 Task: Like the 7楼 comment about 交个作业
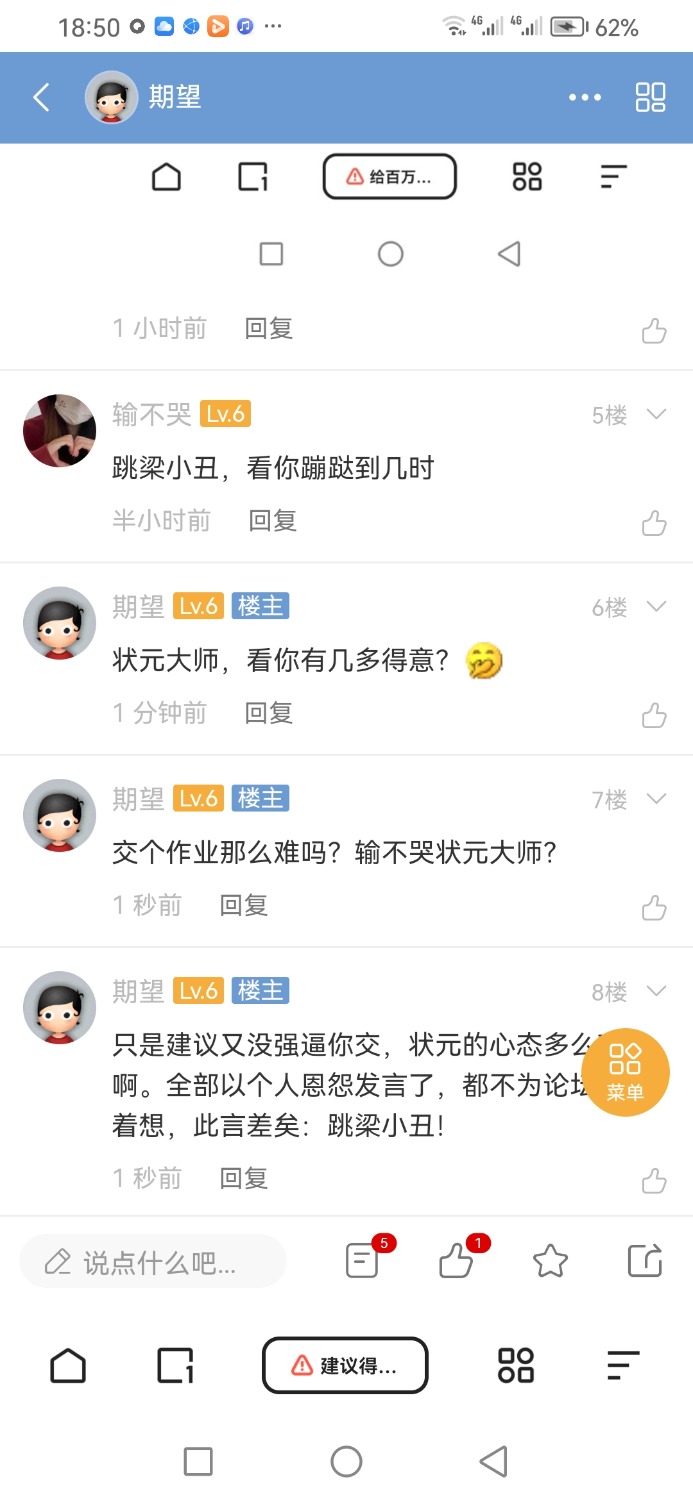pyautogui.click(x=654, y=907)
